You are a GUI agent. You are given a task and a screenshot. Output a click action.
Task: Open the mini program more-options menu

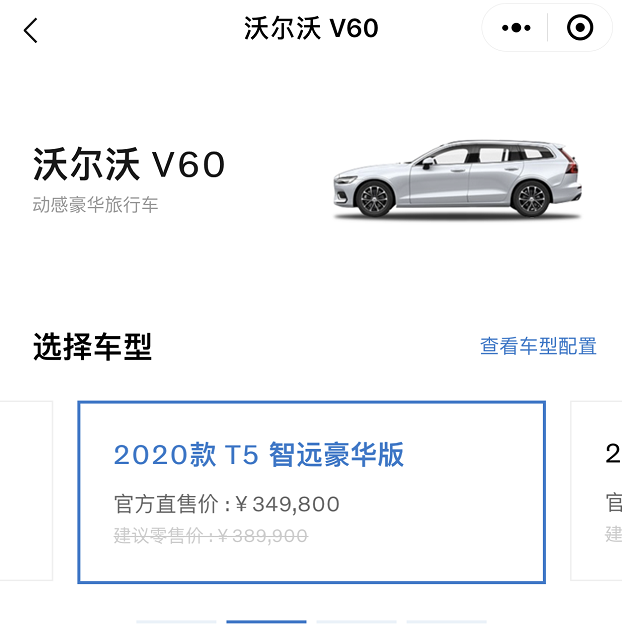click(x=516, y=28)
